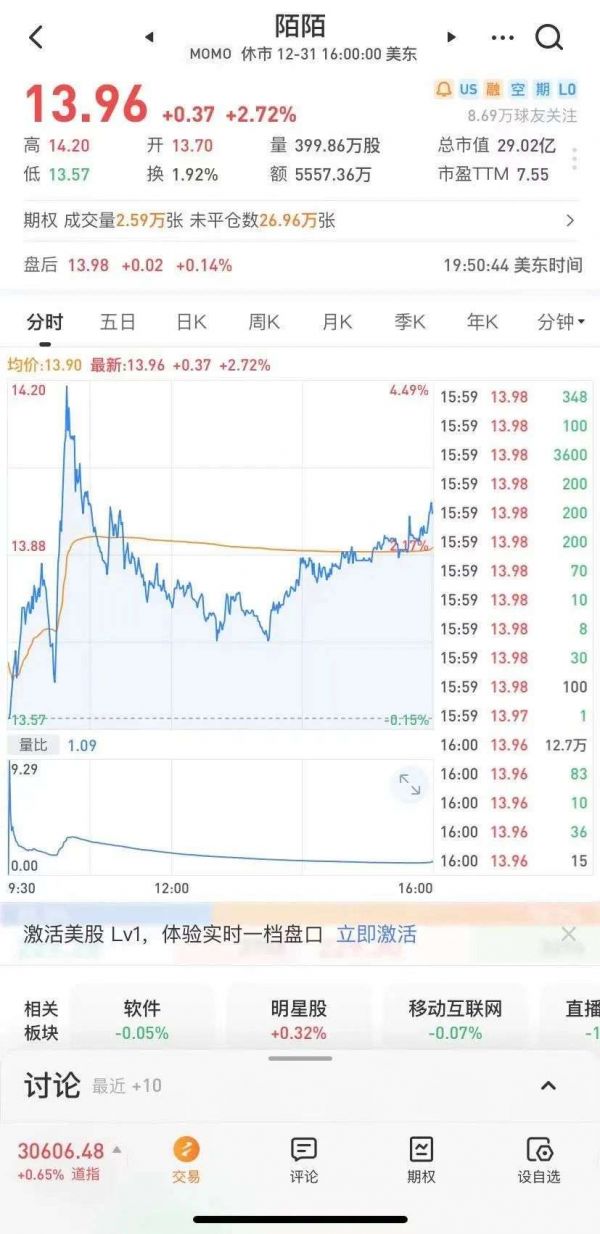View the 年K chart tab

(x=483, y=322)
